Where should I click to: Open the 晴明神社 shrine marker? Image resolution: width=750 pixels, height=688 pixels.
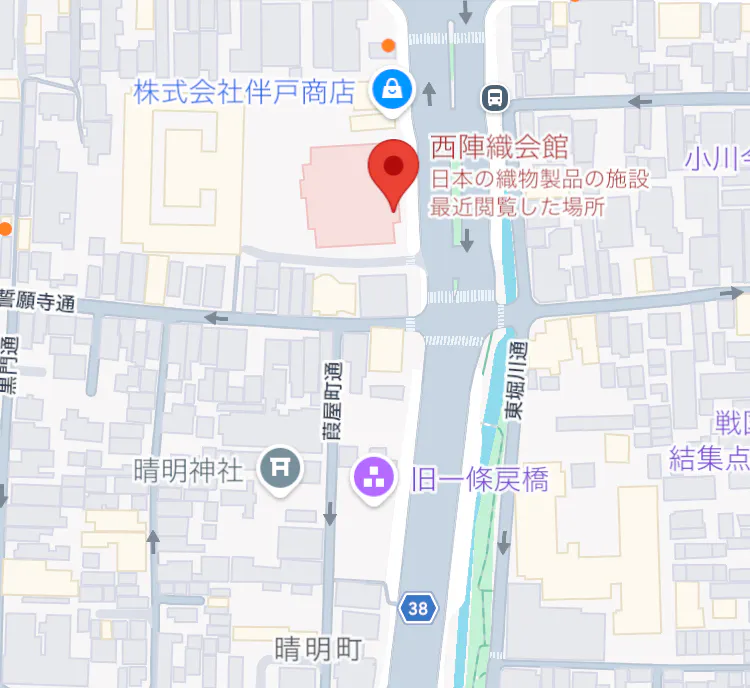coord(279,469)
